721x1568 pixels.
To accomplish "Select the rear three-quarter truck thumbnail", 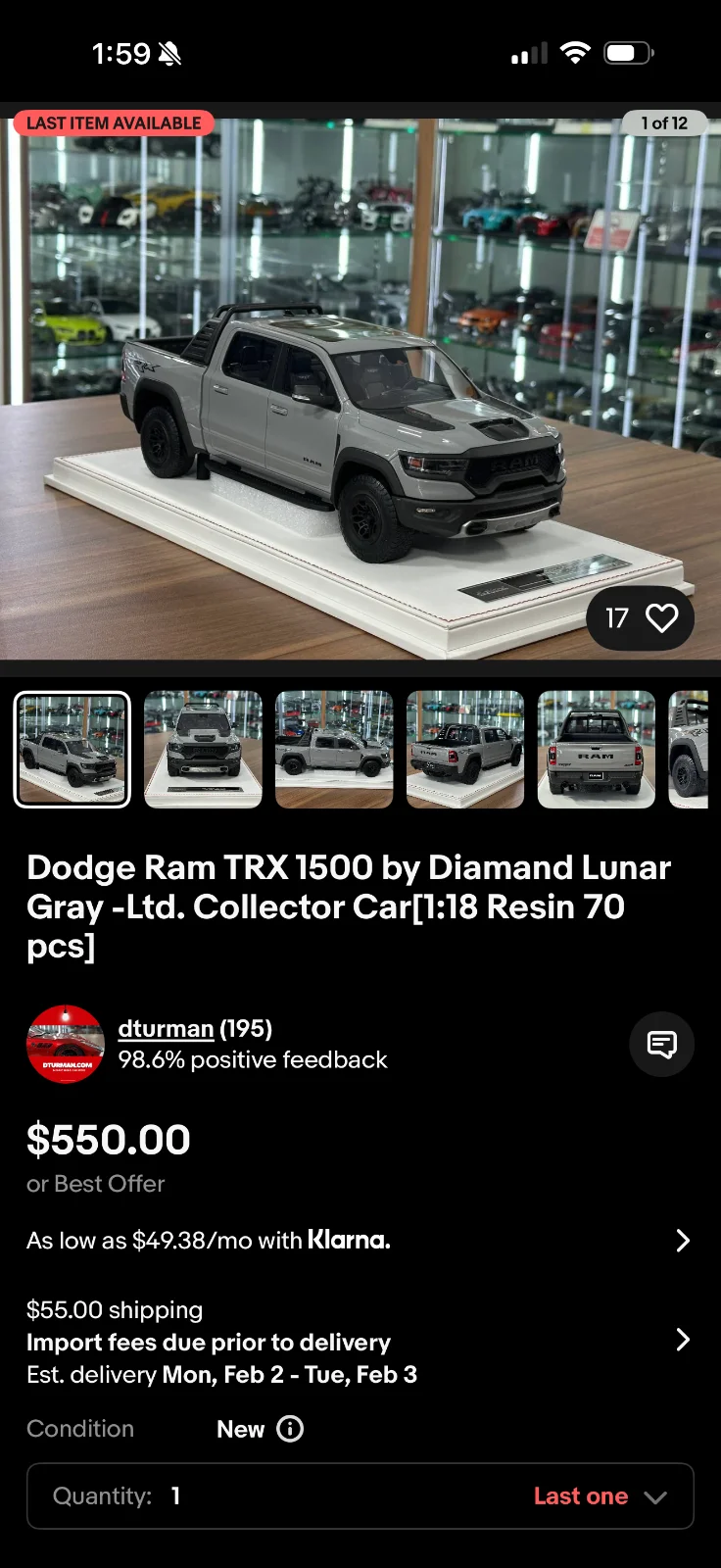I will click(465, 750).
